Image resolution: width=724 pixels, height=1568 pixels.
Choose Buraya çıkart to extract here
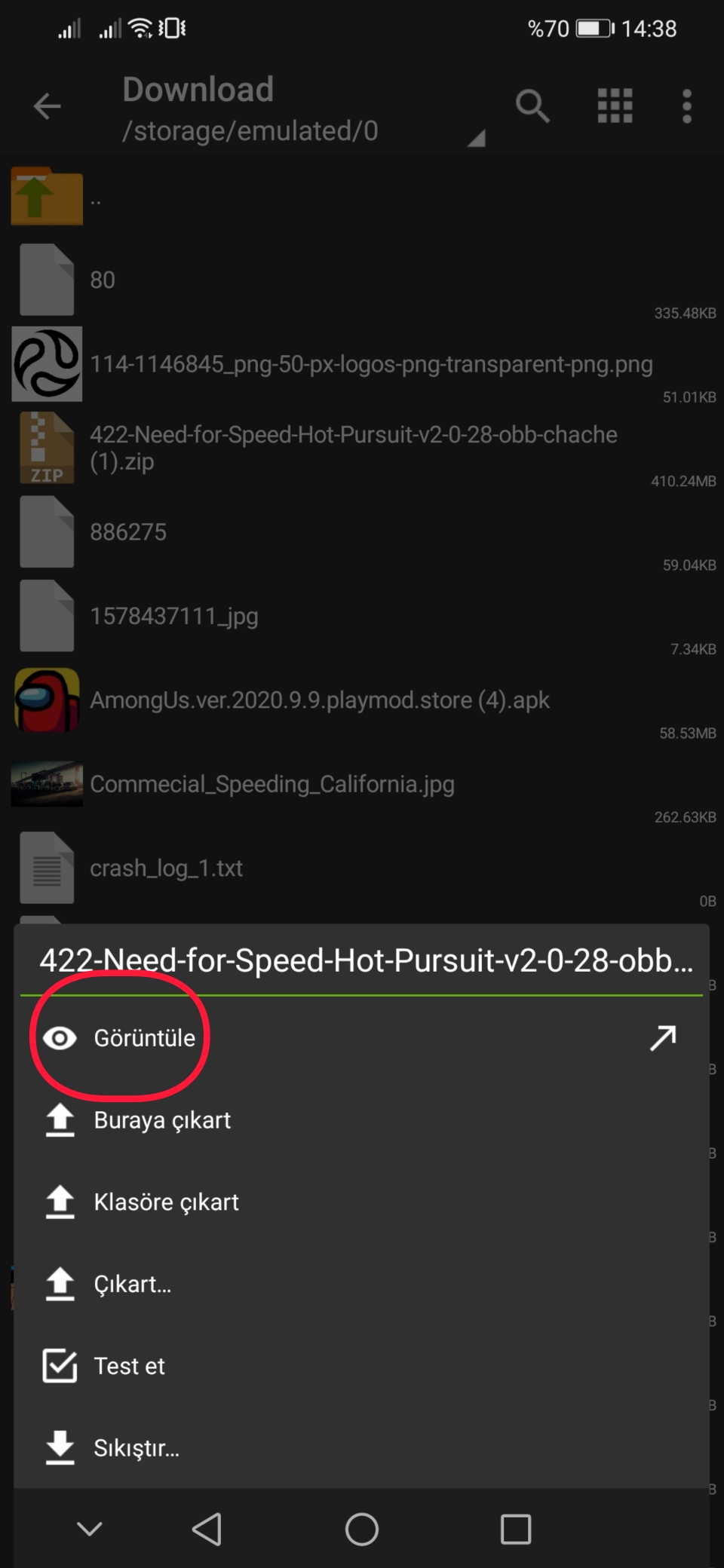pyautogui.click(x=162, y=1120)
